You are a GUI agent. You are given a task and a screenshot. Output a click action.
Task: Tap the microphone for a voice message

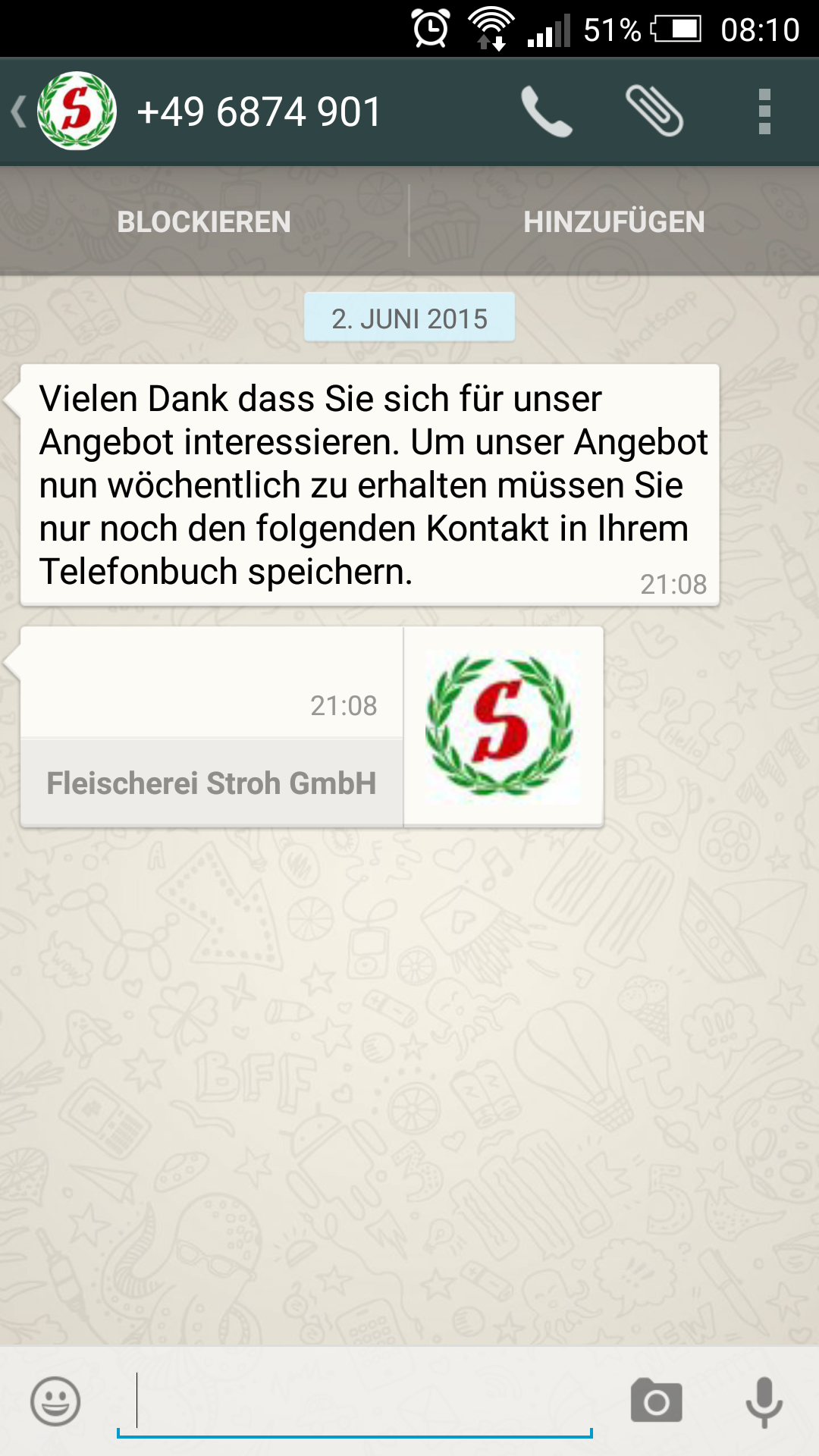coord(764,1401)
